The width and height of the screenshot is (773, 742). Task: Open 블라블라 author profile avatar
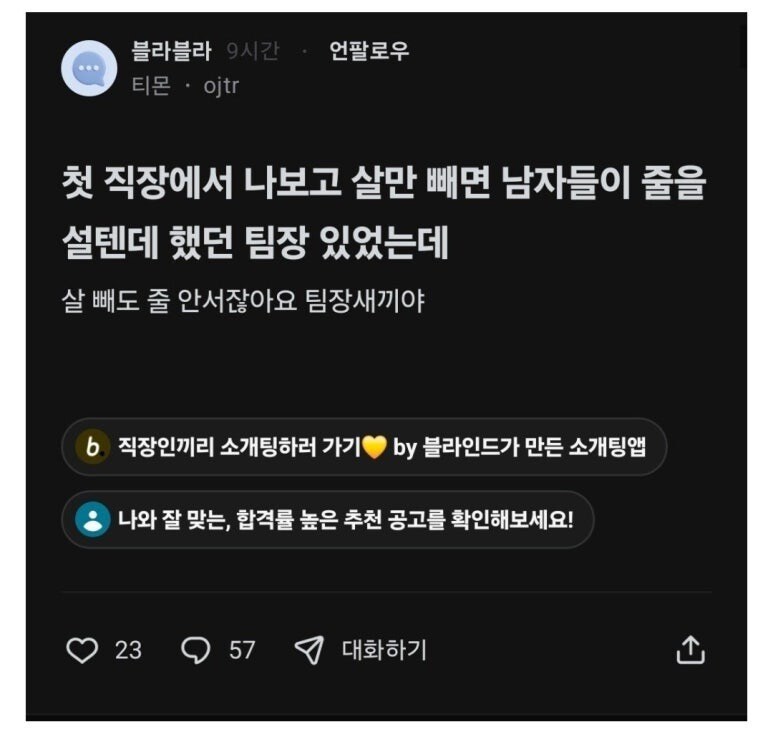89,69
